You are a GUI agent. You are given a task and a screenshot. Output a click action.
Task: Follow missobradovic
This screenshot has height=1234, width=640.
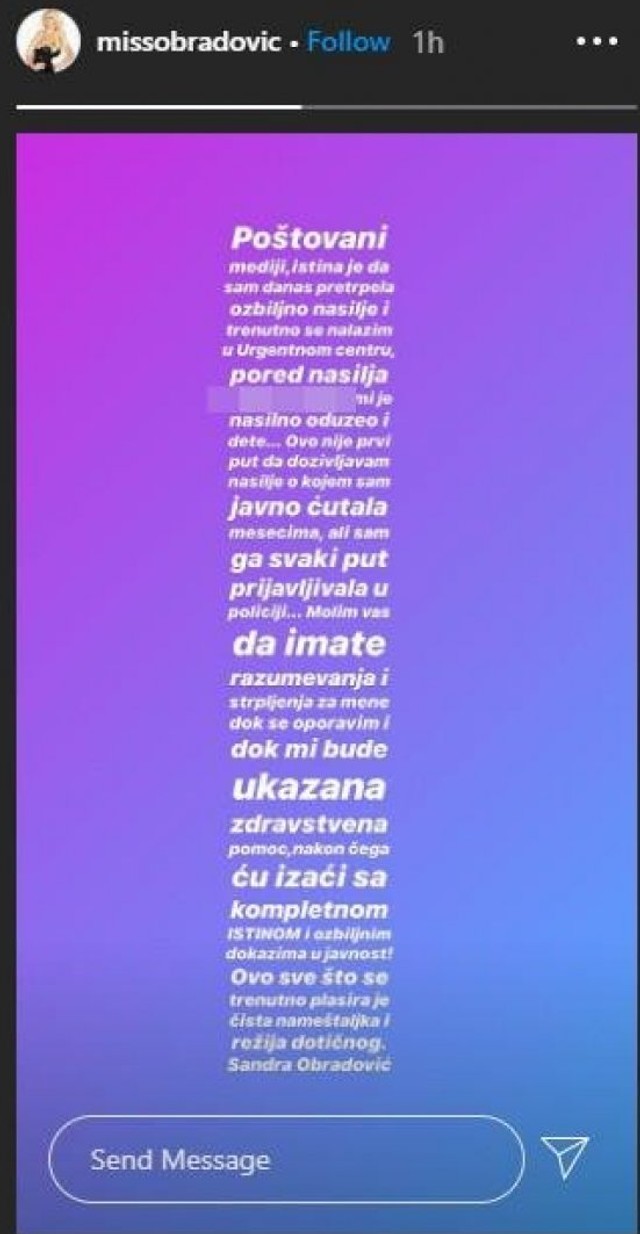coord(348,42)
